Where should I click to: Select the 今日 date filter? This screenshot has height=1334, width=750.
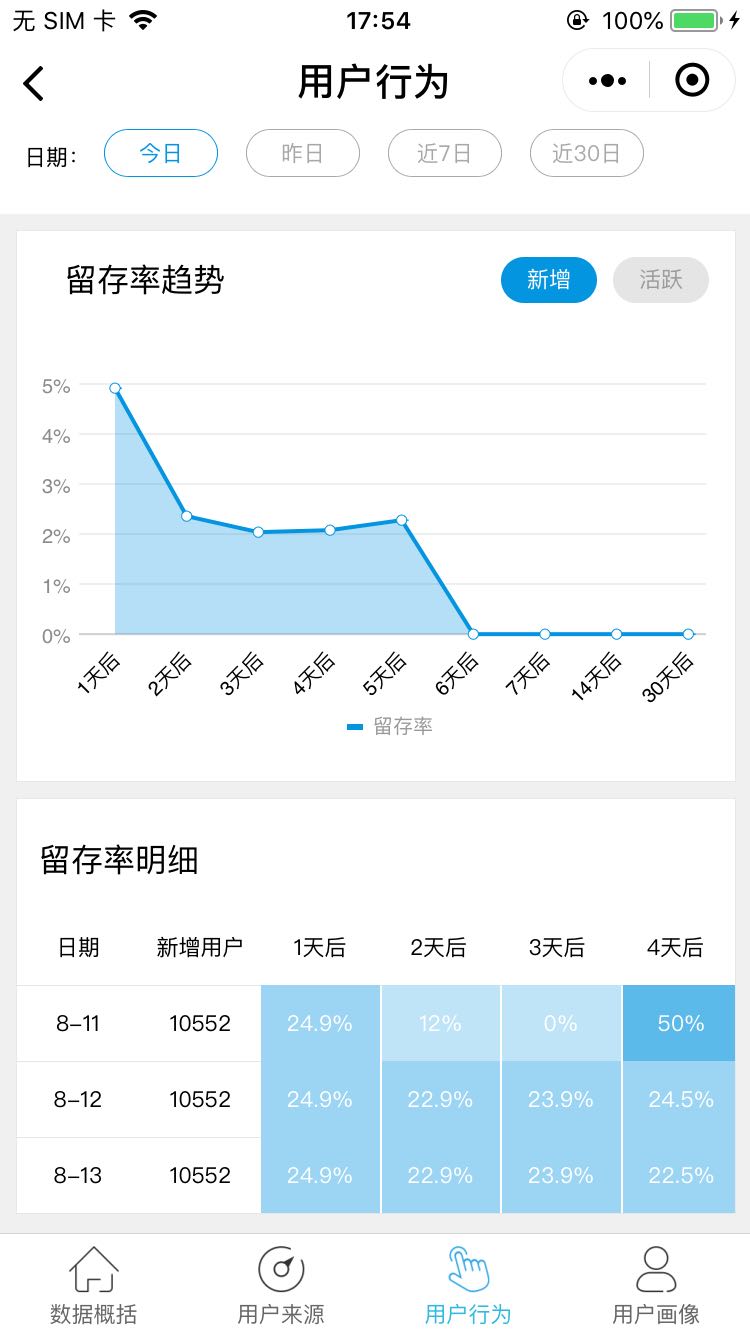pyautogui.click(x=161, y=154)
